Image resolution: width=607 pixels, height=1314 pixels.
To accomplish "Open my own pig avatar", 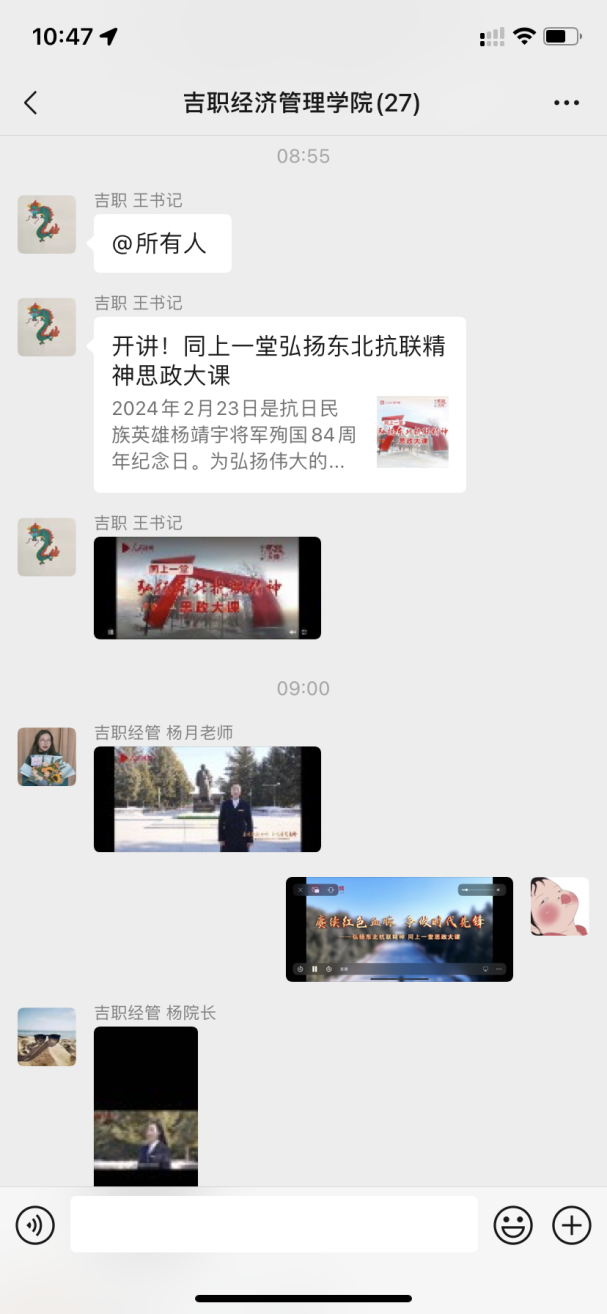I will coord(559,906).
